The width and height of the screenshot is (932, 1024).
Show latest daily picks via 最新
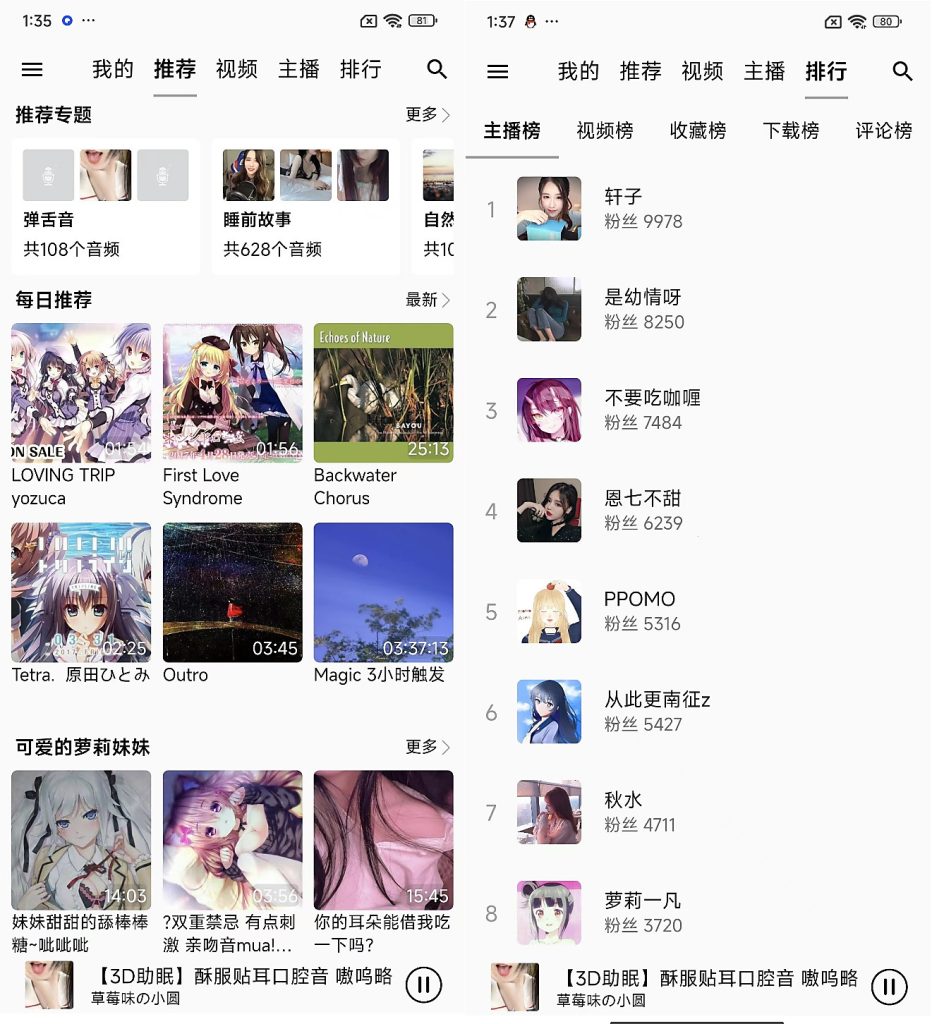tap(427, 300)
